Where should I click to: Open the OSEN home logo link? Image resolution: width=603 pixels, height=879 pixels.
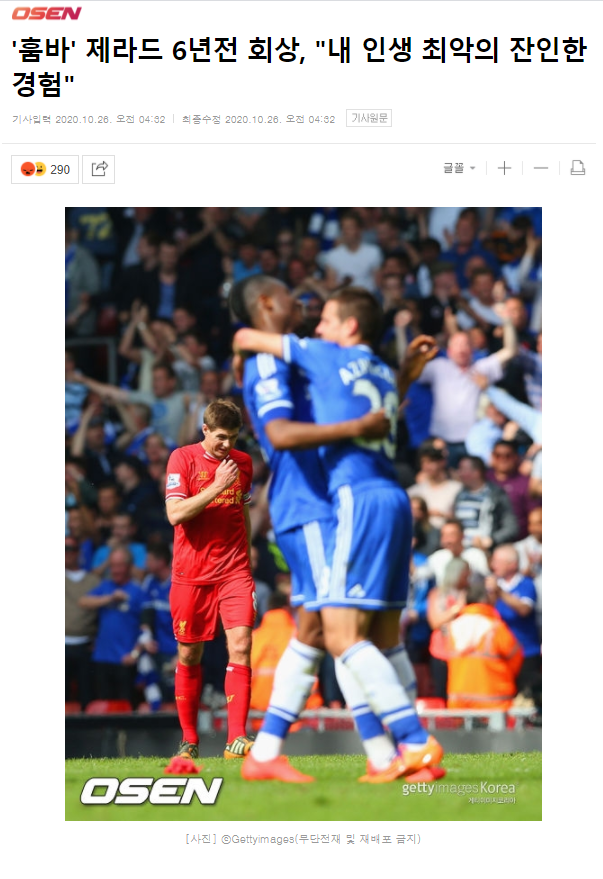pyautogui.click(x=47, y=13)
